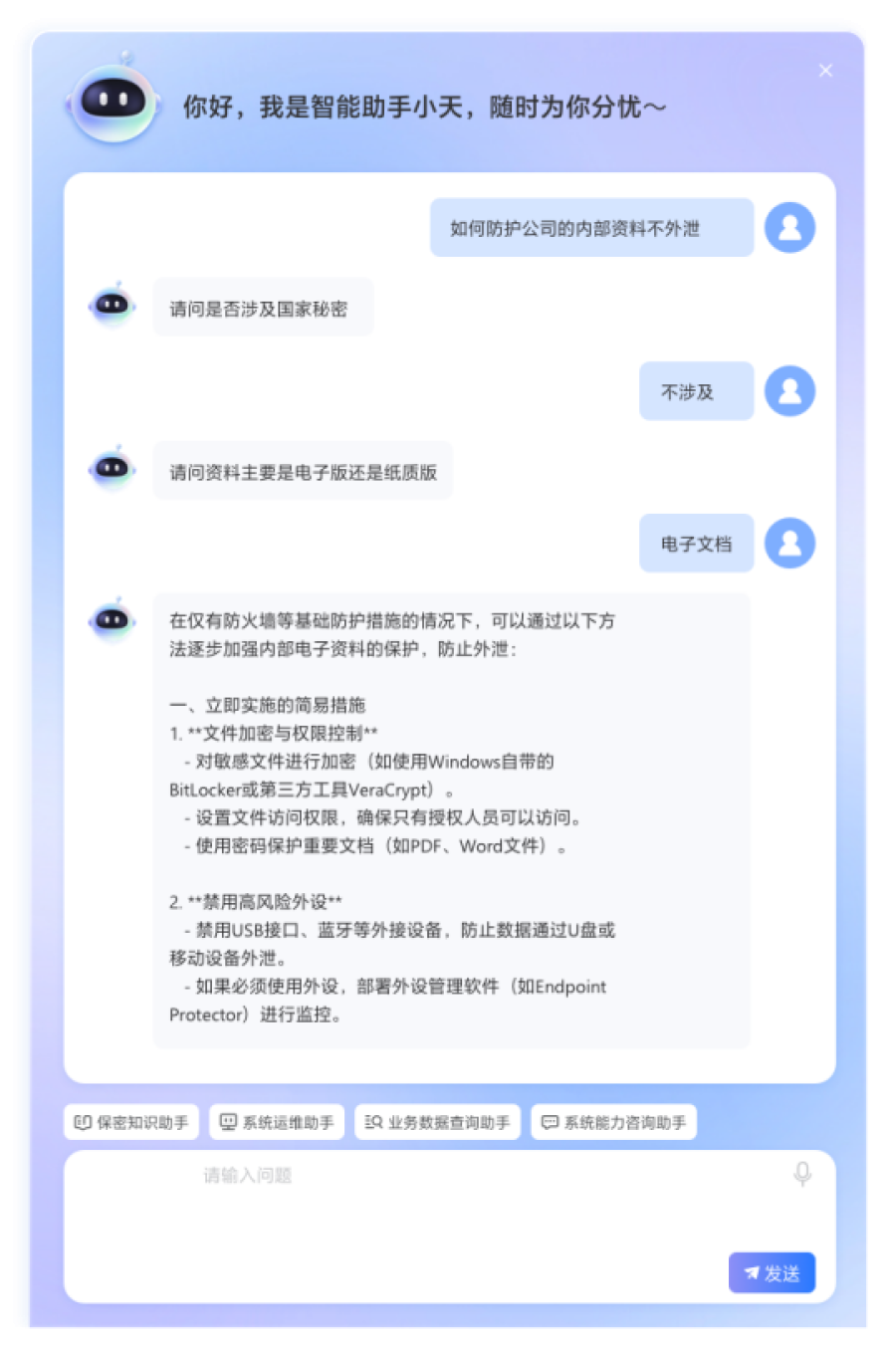Start voice input with the microphone
This screenshot has width=896, height=1357.
coord(801,1174)
